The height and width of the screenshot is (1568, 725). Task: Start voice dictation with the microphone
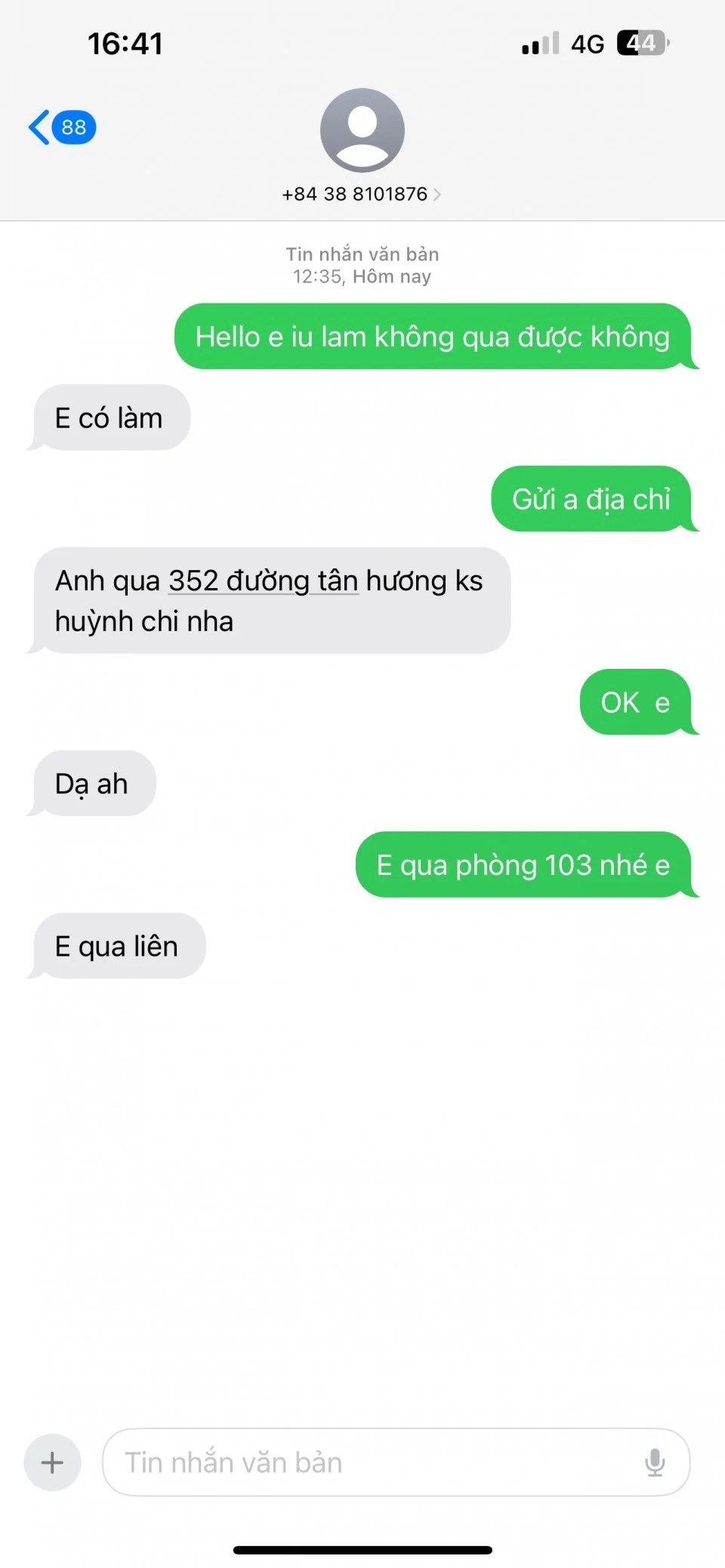[655, 1462]
